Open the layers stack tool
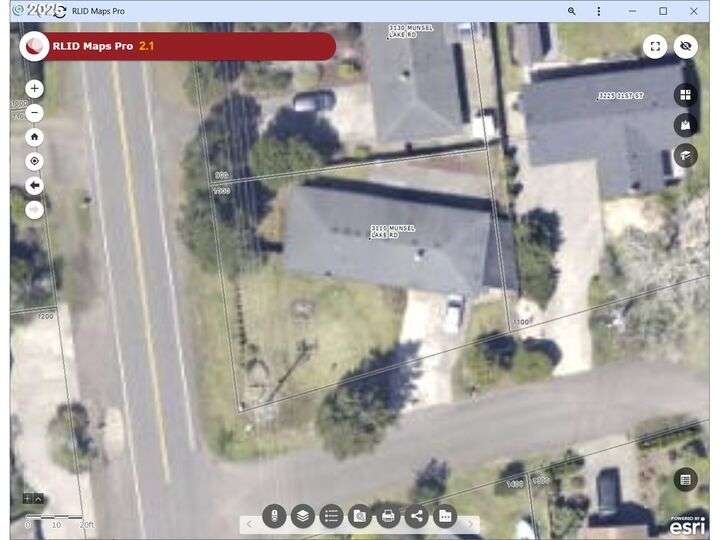720x540 pixels. 302,516
